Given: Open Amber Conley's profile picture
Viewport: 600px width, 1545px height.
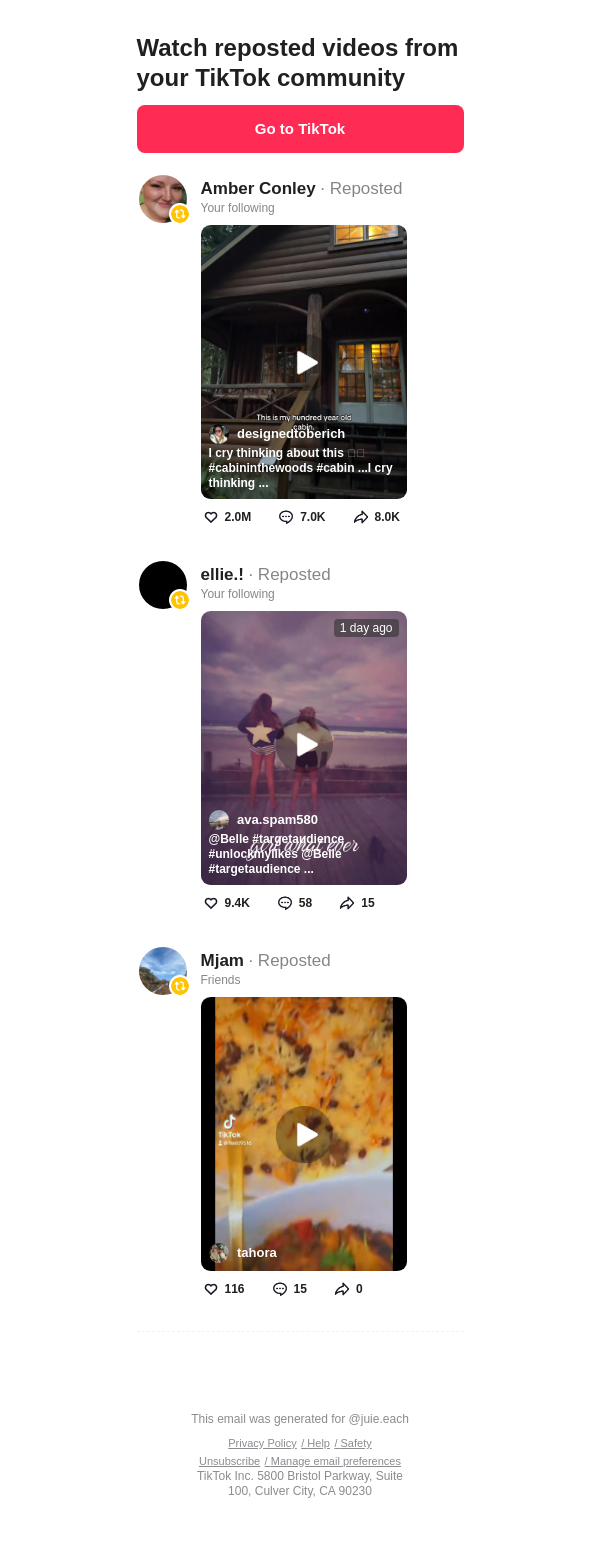Looking at the screenshot, I should pyautogui.click(x=162, y=199).
